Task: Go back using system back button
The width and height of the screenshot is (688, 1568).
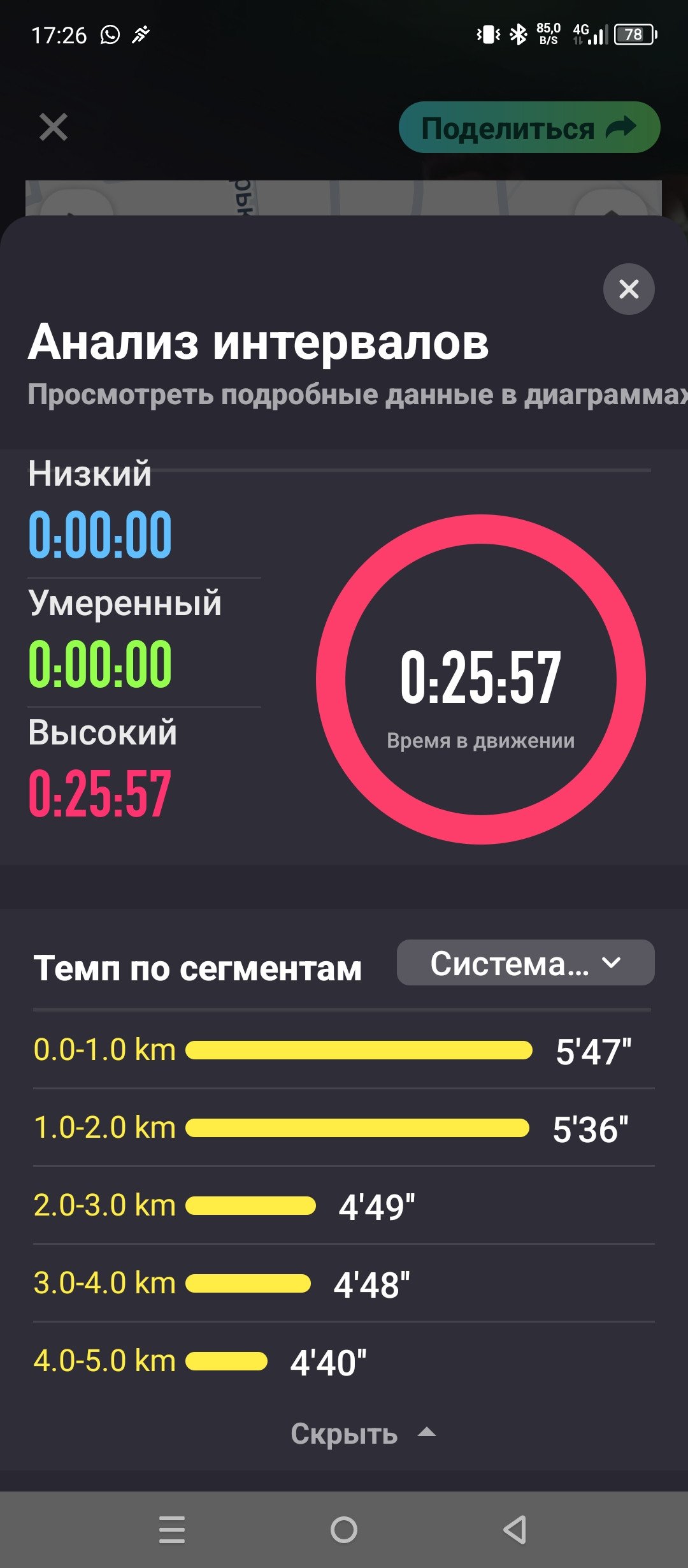Action: point(515,1530)
